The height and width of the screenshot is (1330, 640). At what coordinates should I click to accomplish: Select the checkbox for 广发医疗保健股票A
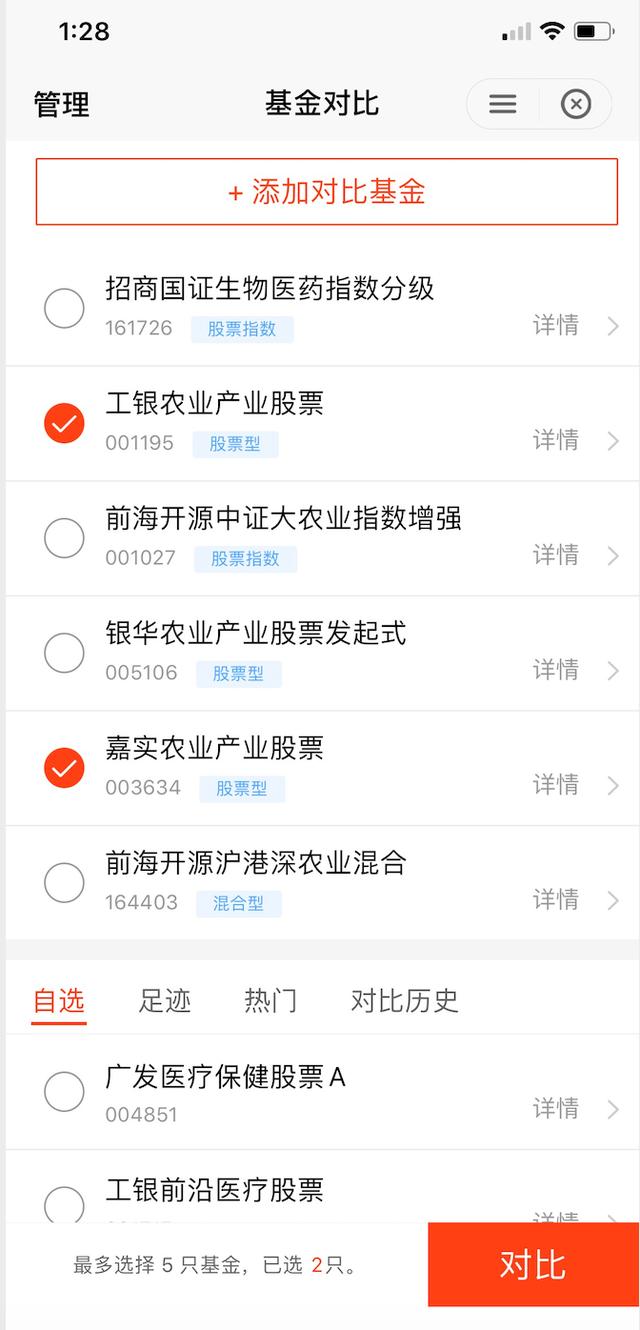65,1092
